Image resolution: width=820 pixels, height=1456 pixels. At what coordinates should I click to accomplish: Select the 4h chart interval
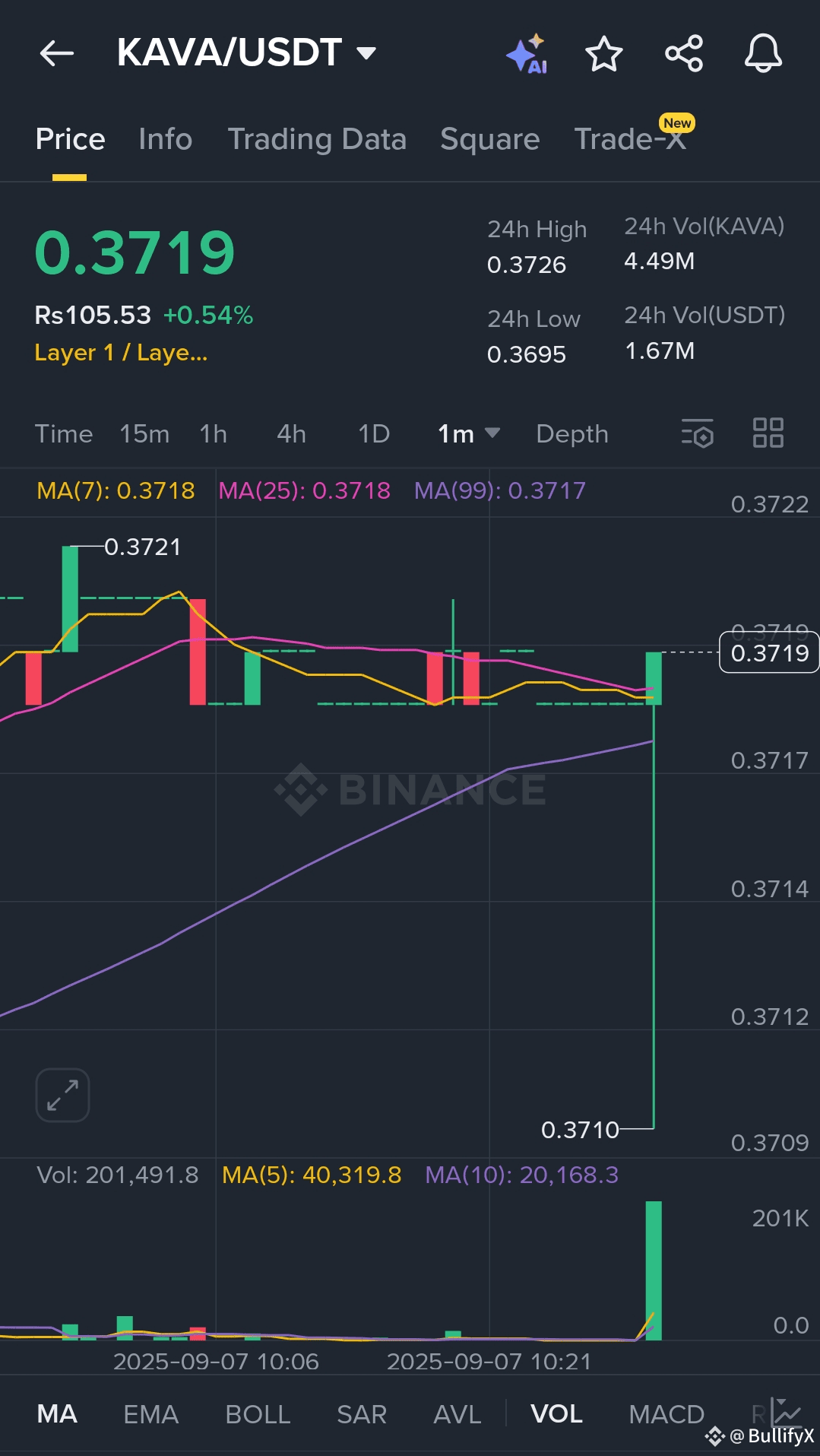pos(291,434)
